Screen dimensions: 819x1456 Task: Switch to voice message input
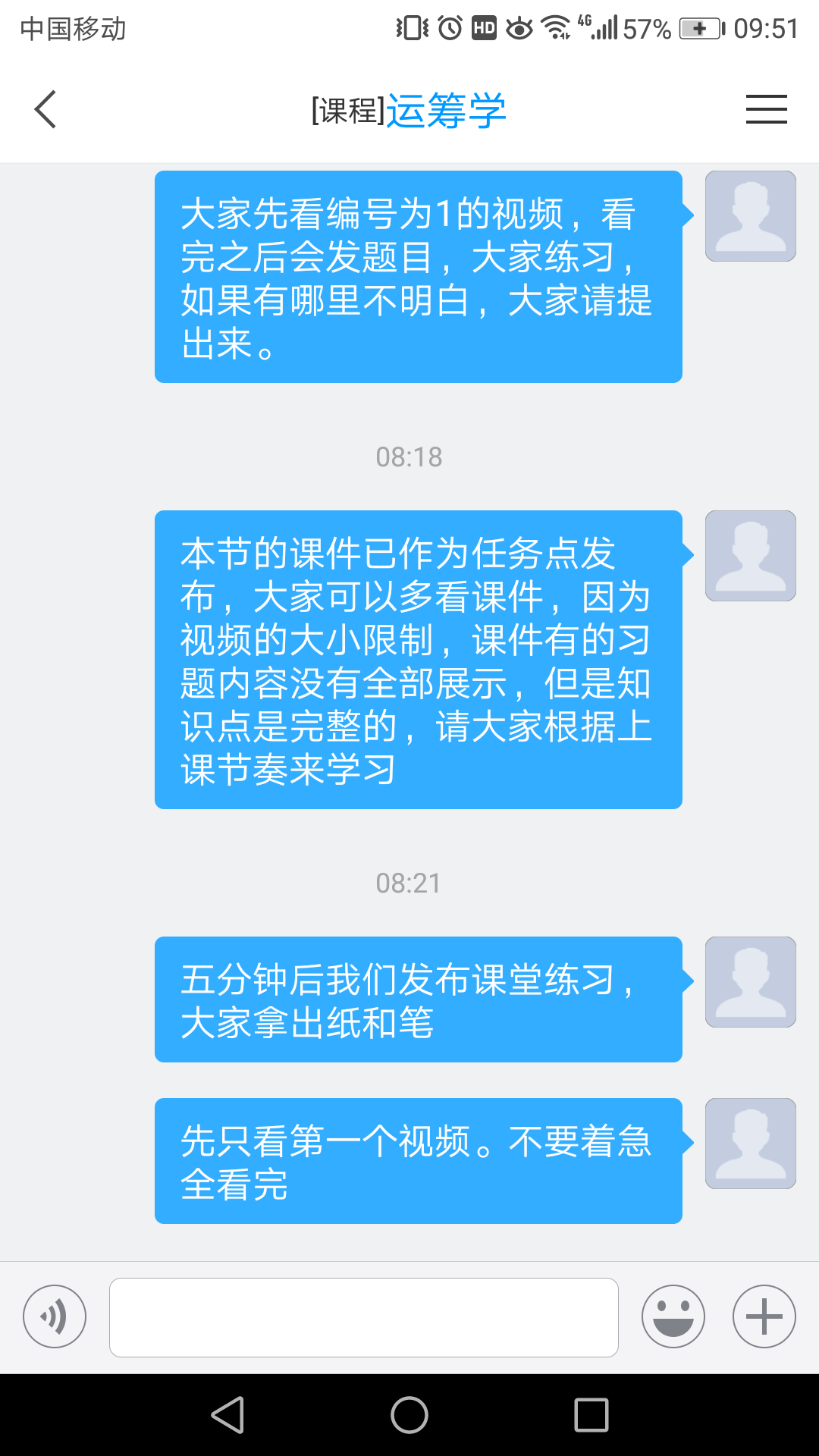point(55,1316)
